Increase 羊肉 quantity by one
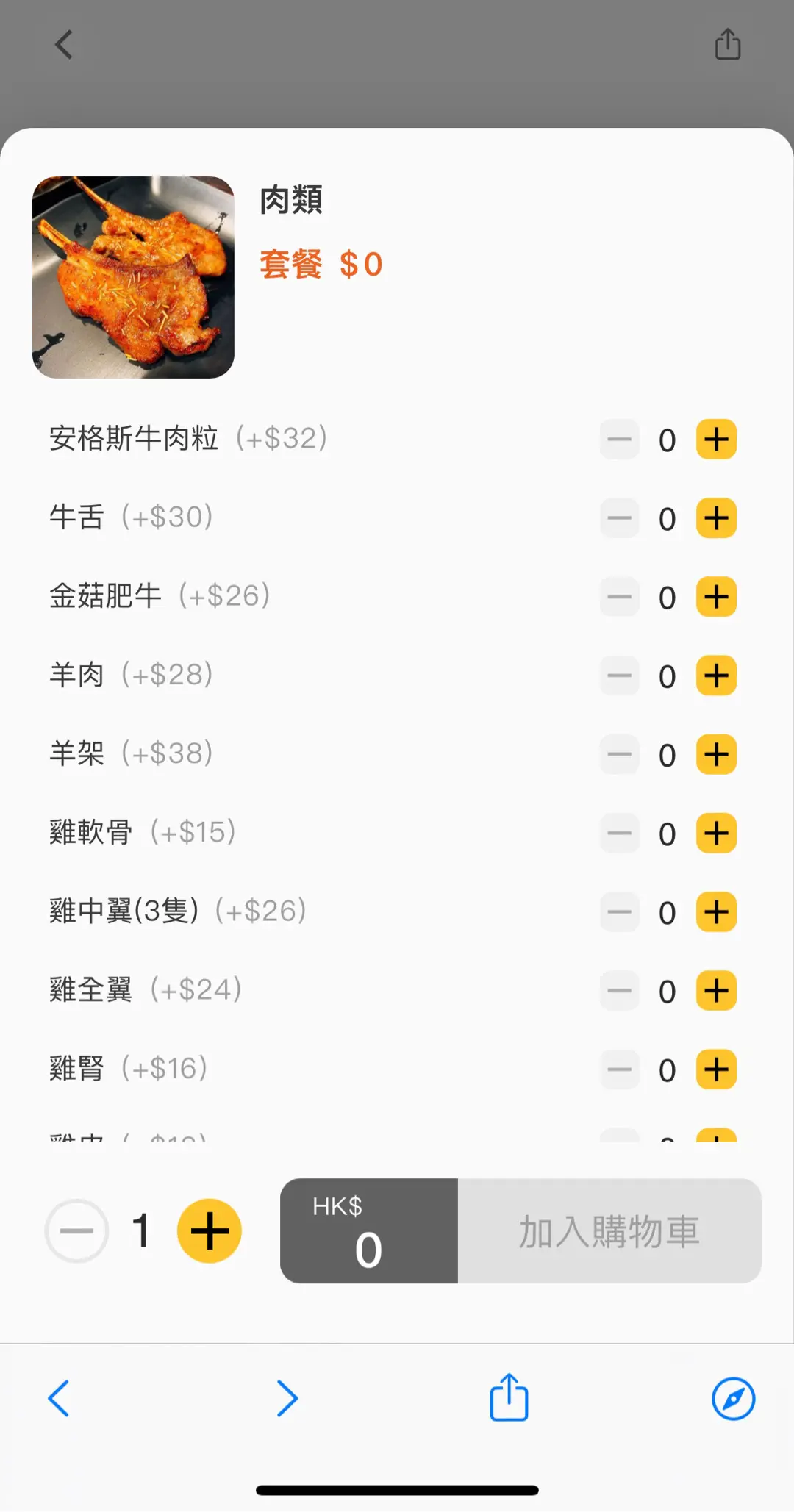 [717, 676]
